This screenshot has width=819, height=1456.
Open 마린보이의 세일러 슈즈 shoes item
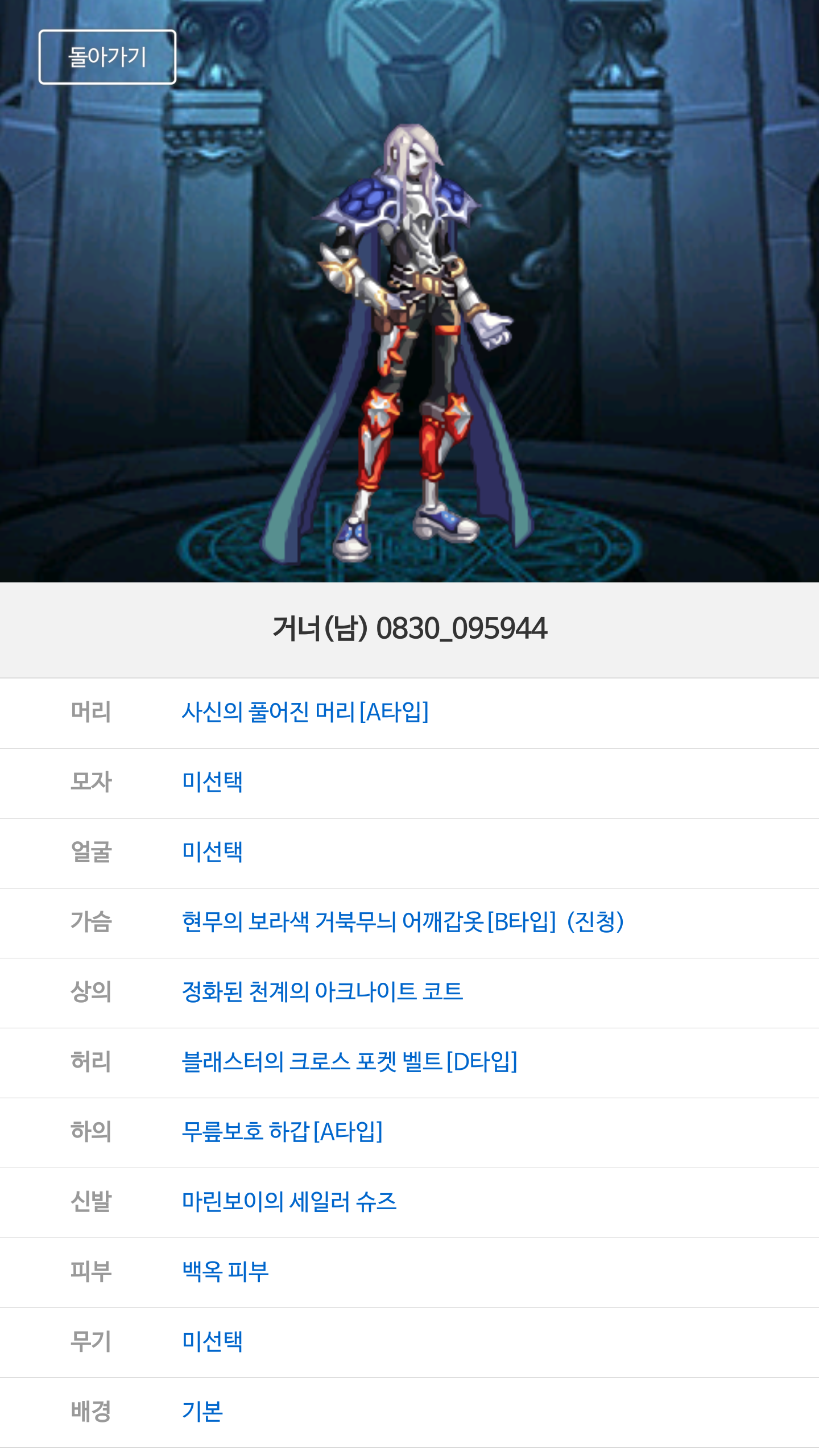click(x=289, y=1202)
